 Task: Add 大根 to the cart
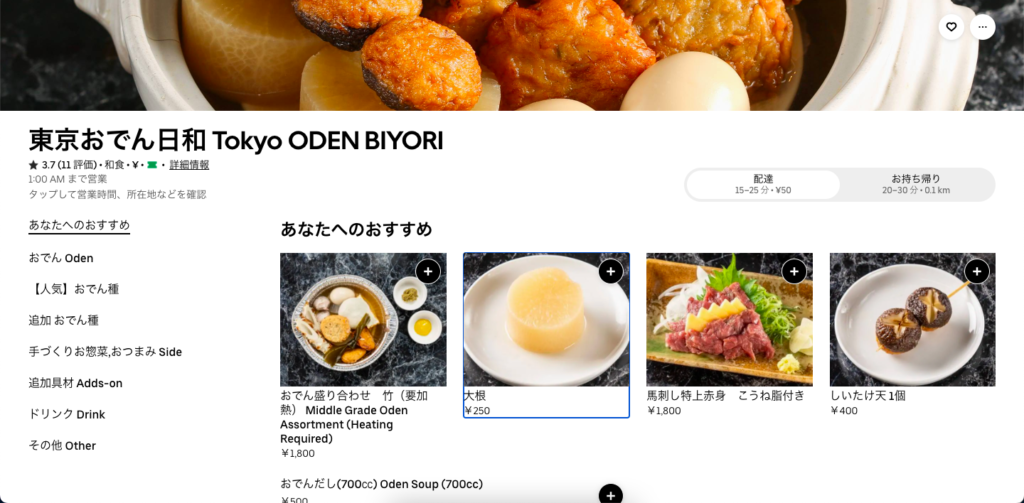click(610, 271)
